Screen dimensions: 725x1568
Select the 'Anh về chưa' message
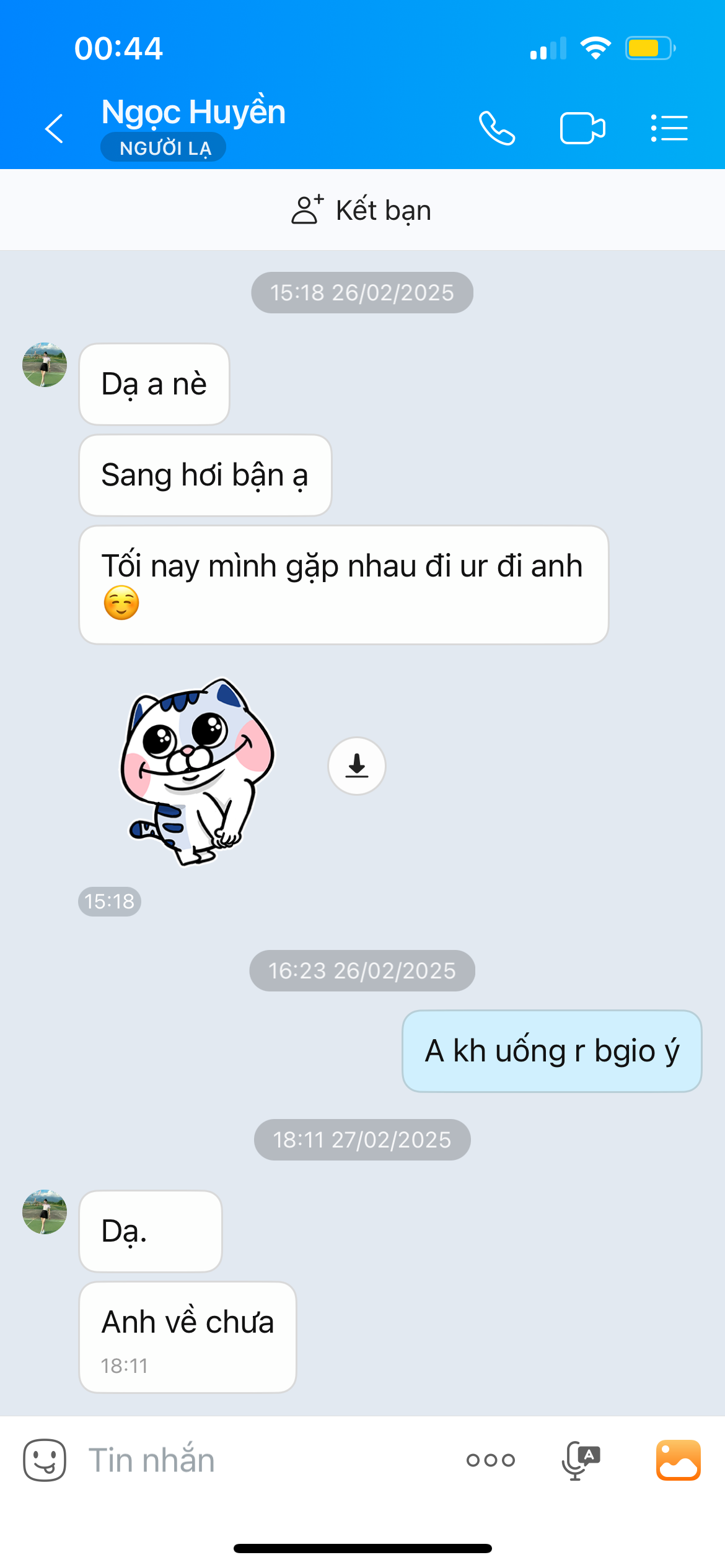(x=187, y=1322)
